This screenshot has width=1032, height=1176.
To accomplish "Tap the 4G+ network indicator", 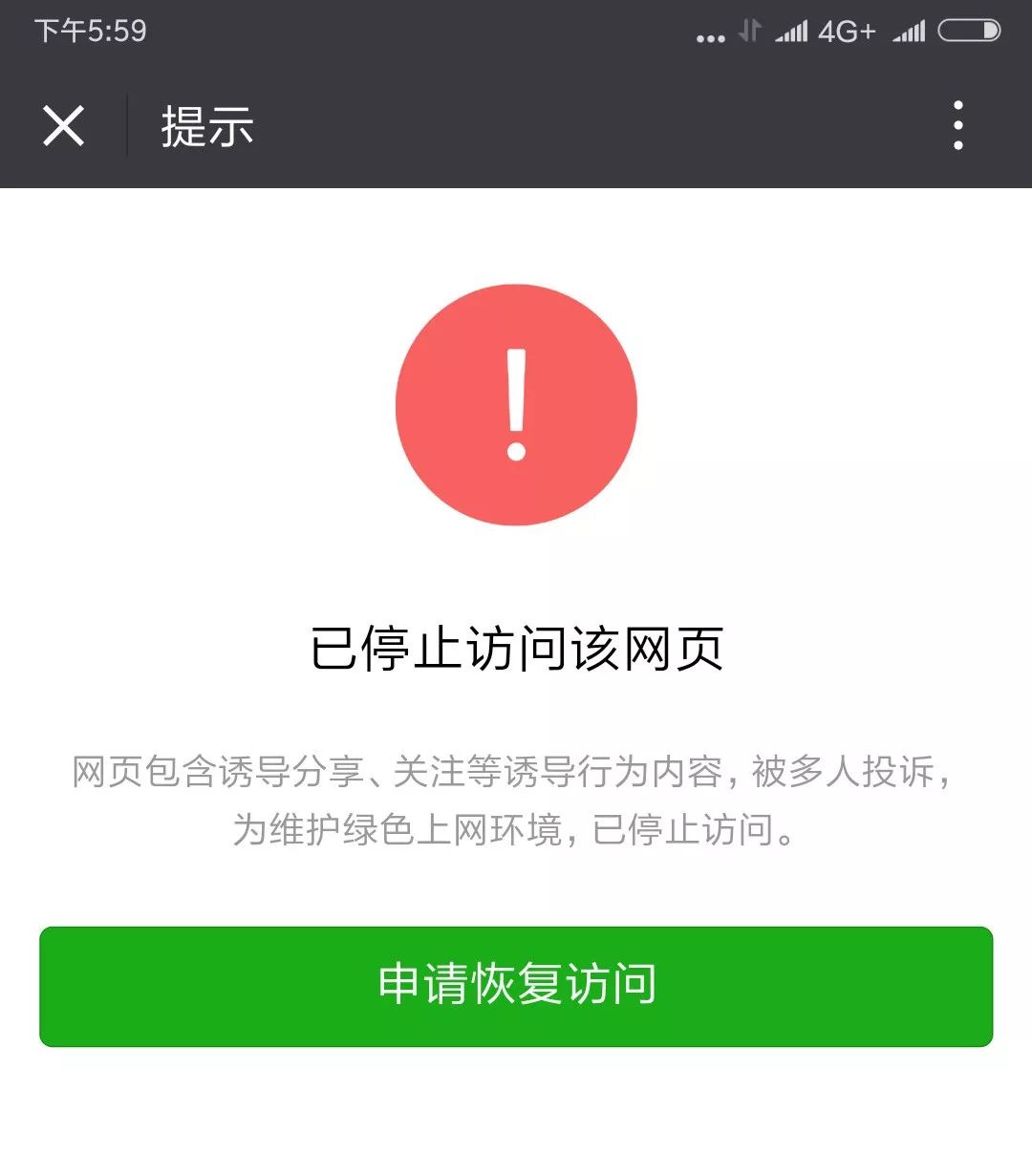I will (847, 31).
